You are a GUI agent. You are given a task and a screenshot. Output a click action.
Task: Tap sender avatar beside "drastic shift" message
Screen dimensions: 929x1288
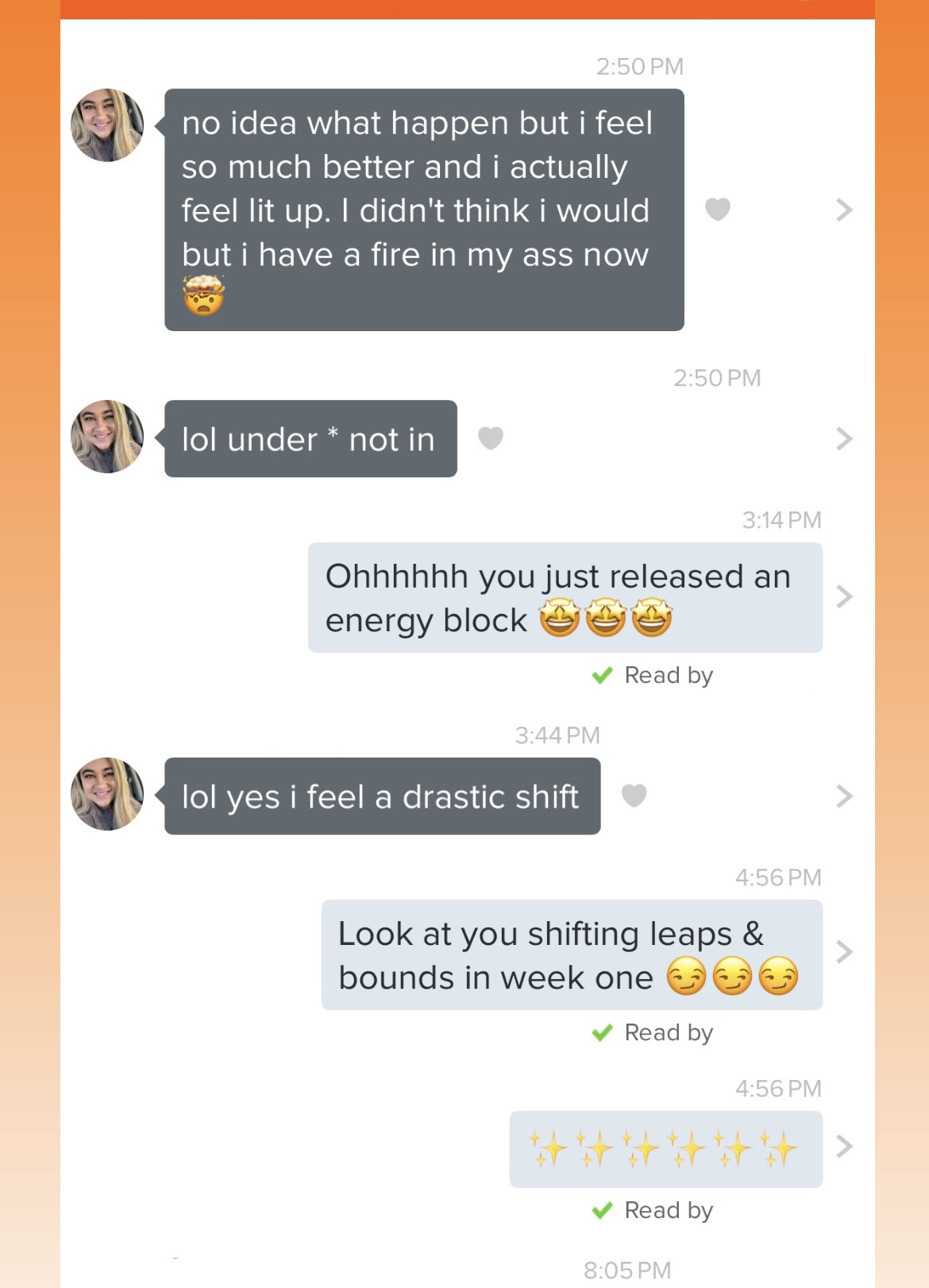107,794
